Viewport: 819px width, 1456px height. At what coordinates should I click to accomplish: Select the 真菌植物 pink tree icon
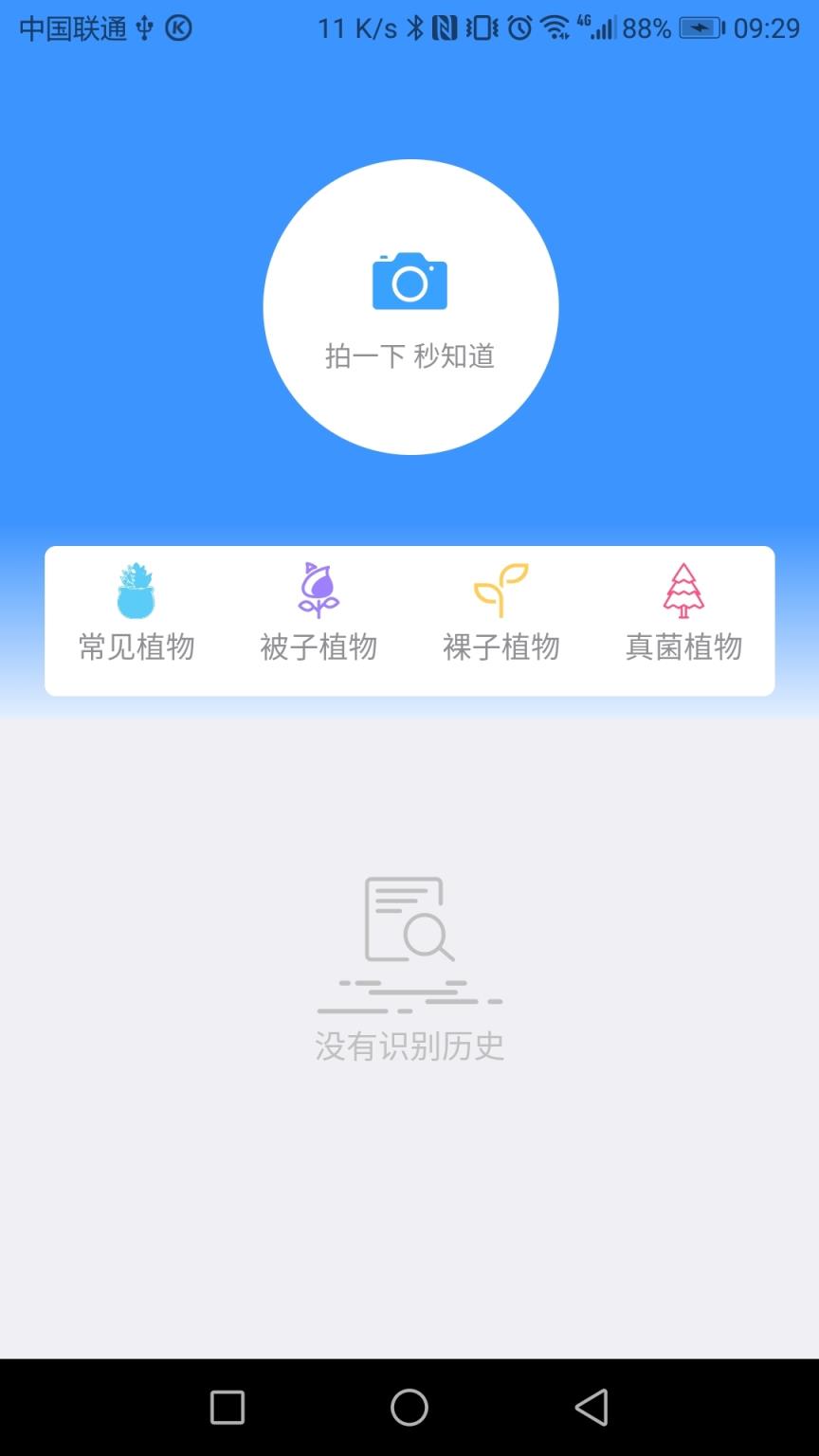pos(684,590)
